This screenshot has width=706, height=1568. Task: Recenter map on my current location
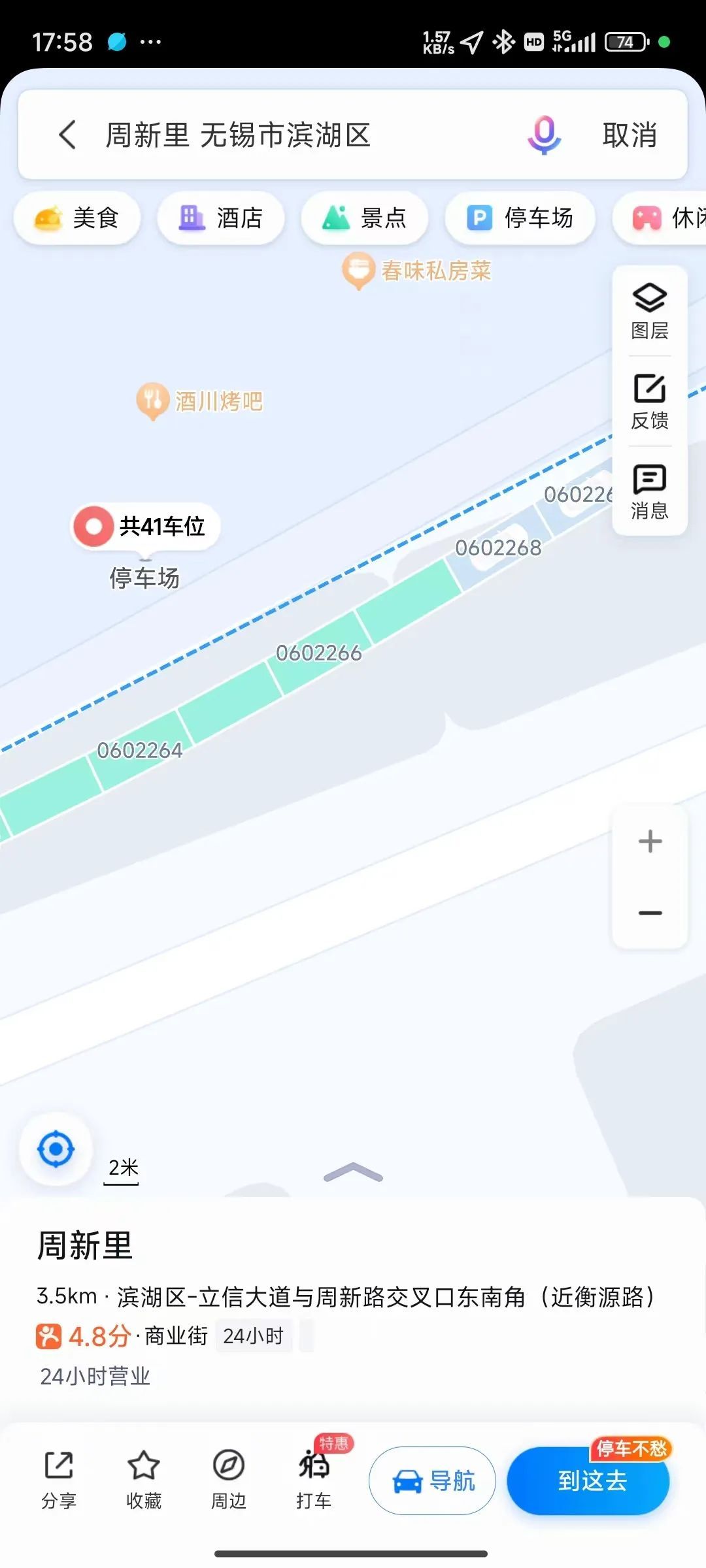coord(56,1149)
